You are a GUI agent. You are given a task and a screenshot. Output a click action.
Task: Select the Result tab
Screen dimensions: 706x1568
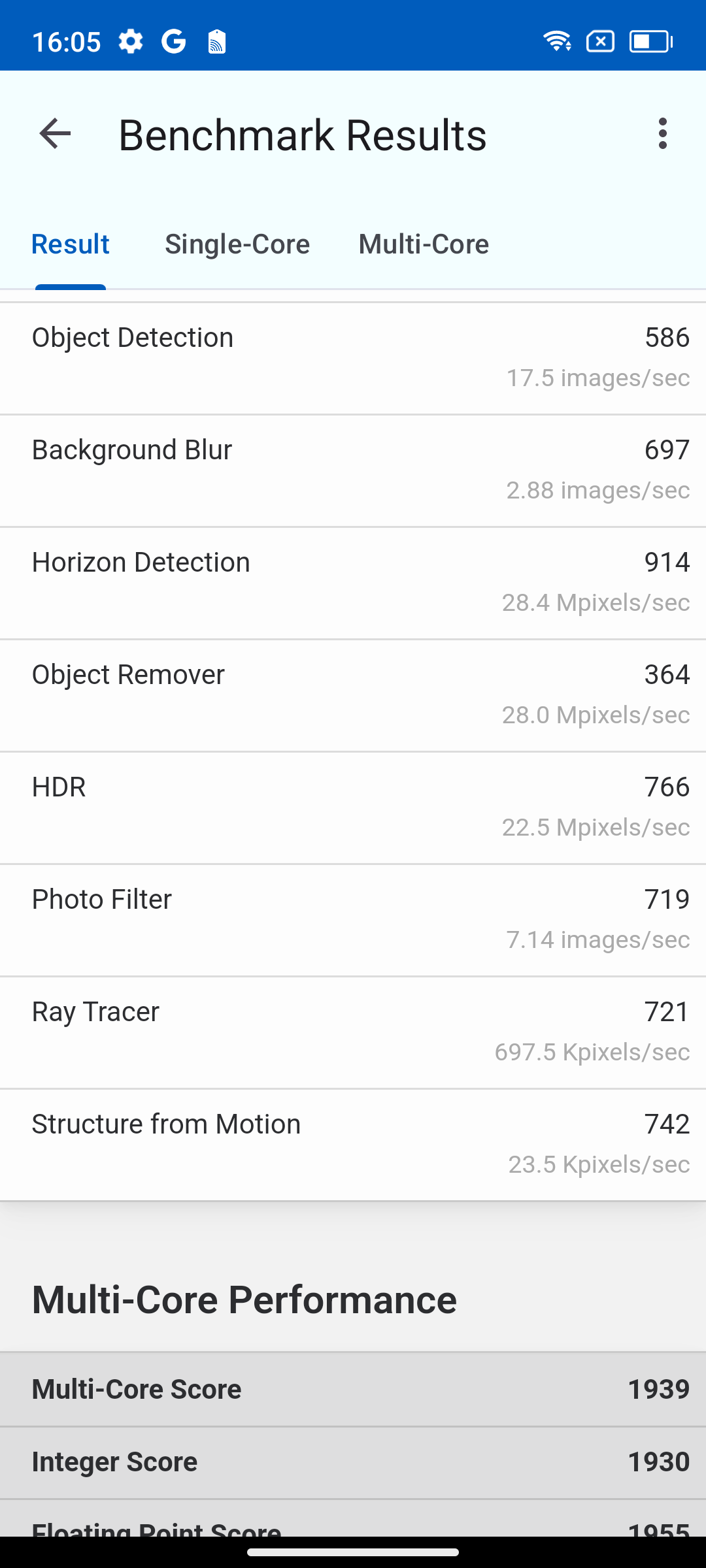(x=71, y=244)
